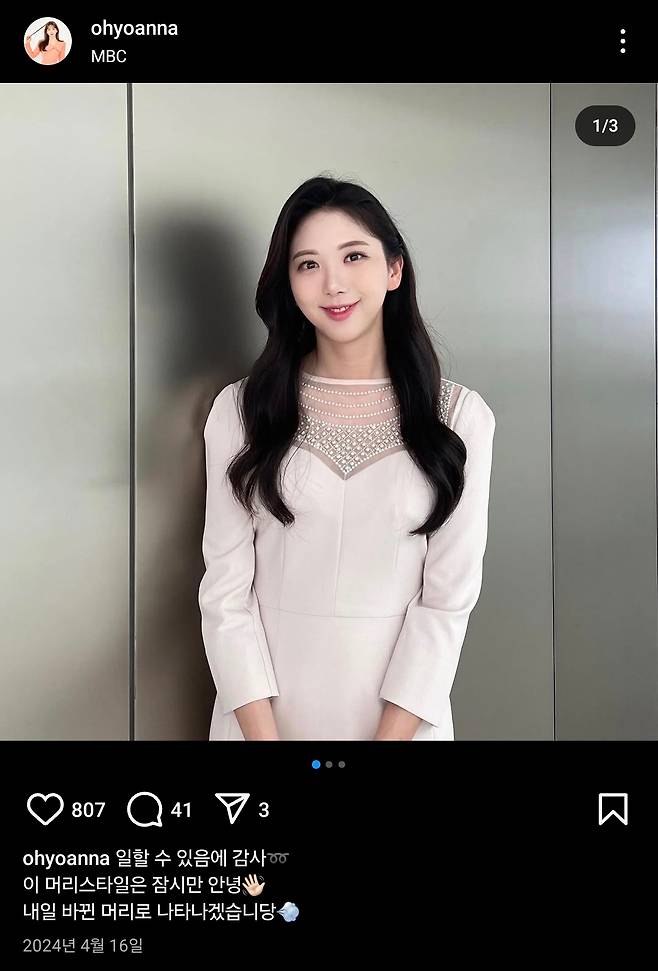Tap the MBC location label
658x971 pixels.
[x=108, y=57]
